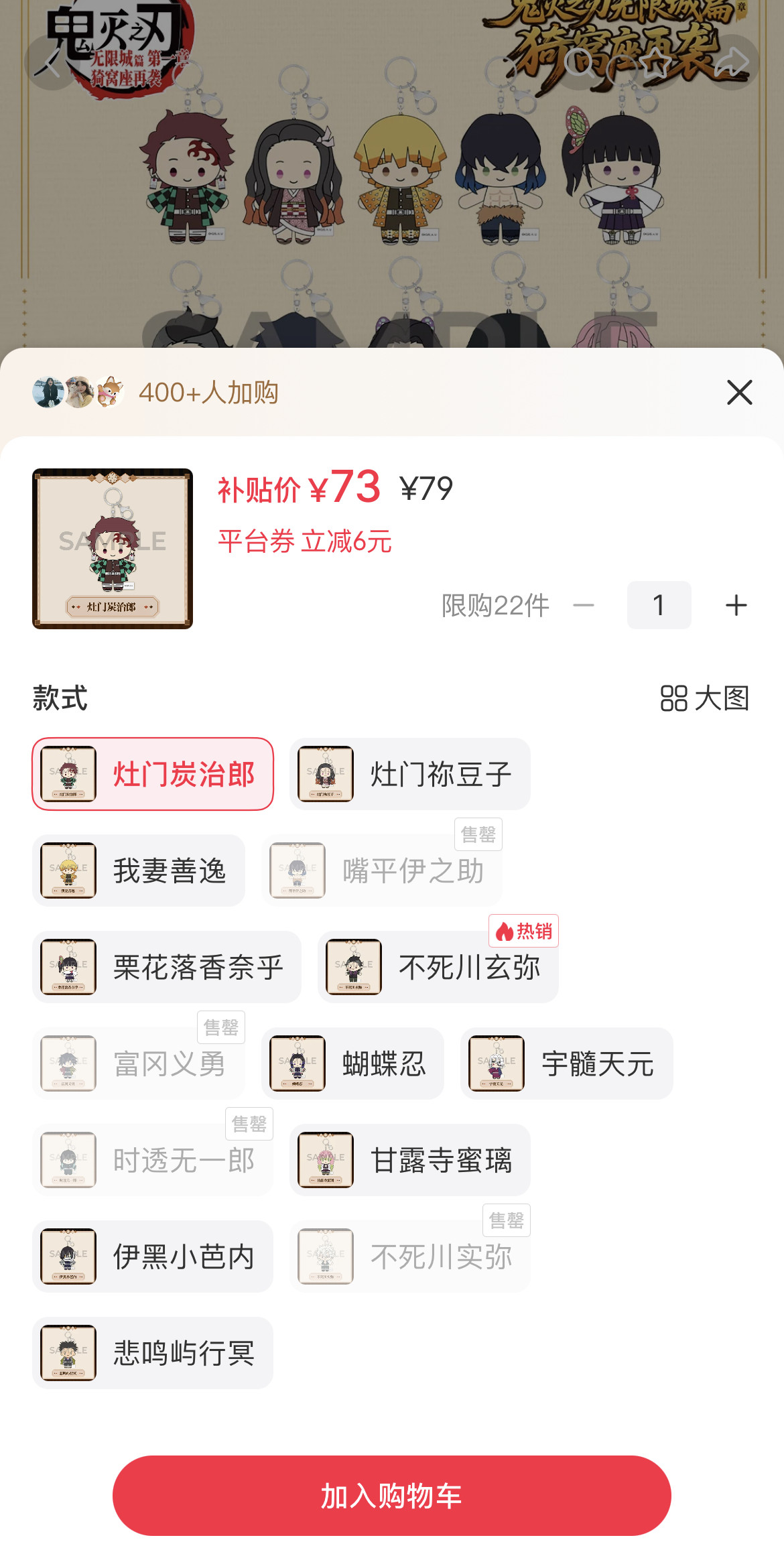Open the selected 灶门炭治郎 product preview image

click(x=113, y=549)
